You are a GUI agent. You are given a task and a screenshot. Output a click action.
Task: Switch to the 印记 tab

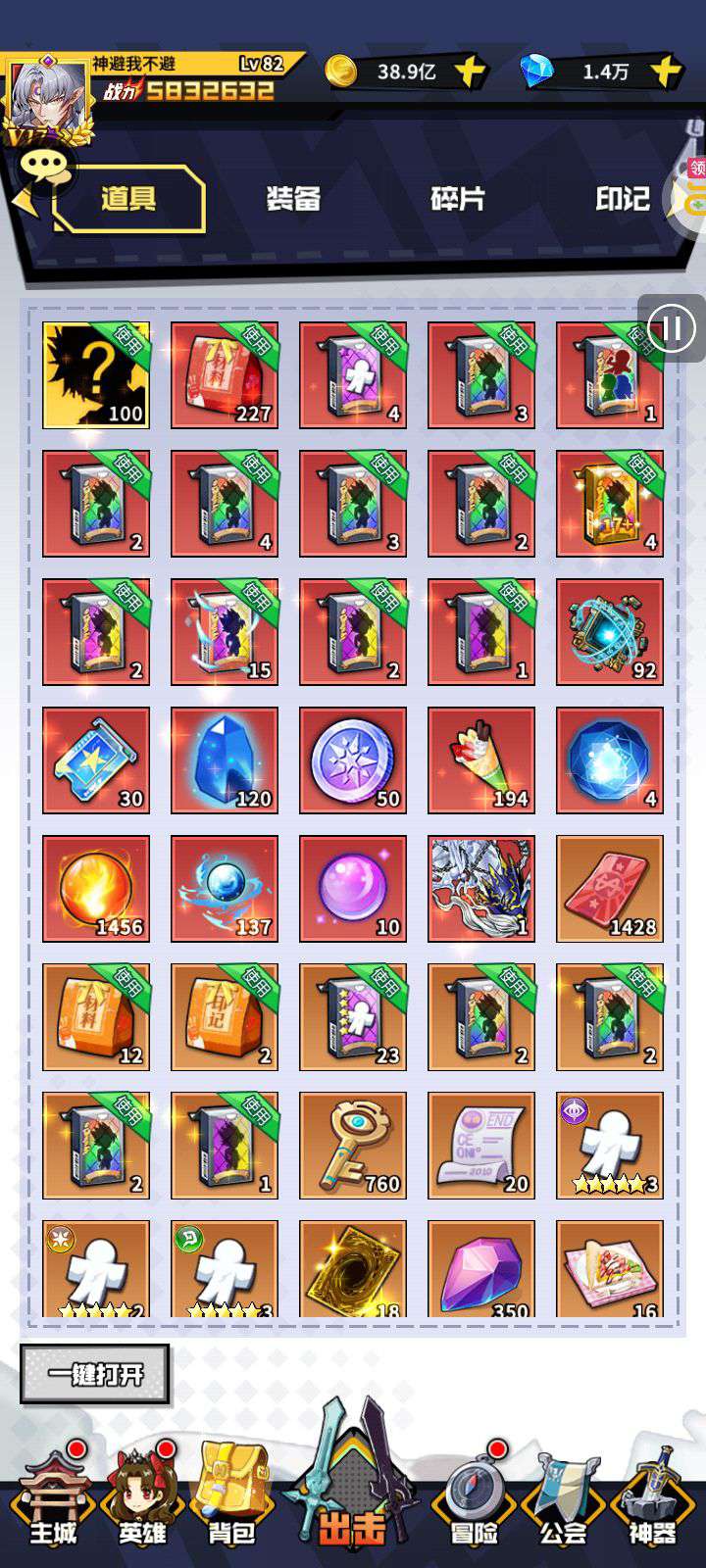point(623,199)
